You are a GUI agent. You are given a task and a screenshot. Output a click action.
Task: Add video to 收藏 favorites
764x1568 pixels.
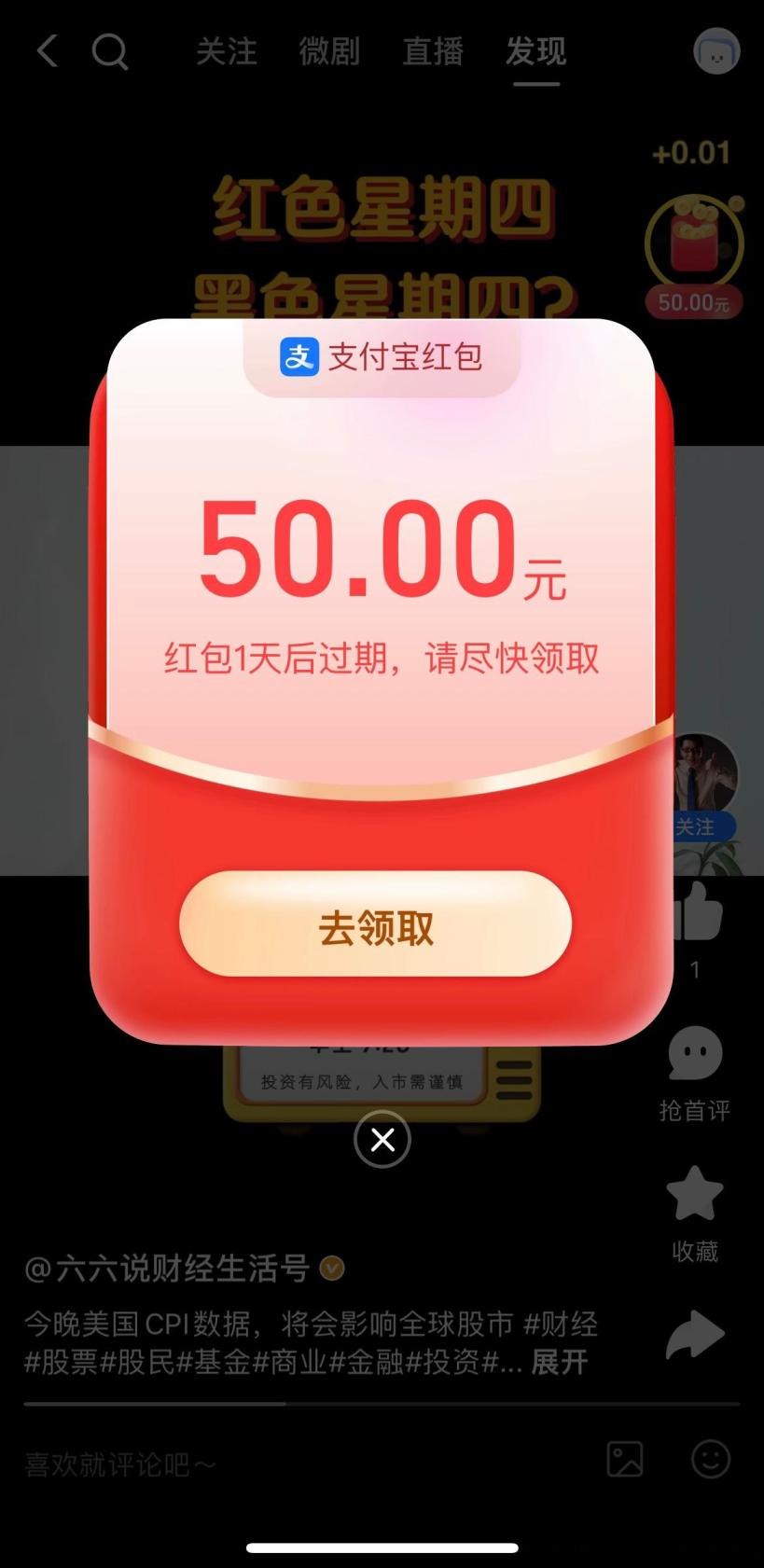695,1195
